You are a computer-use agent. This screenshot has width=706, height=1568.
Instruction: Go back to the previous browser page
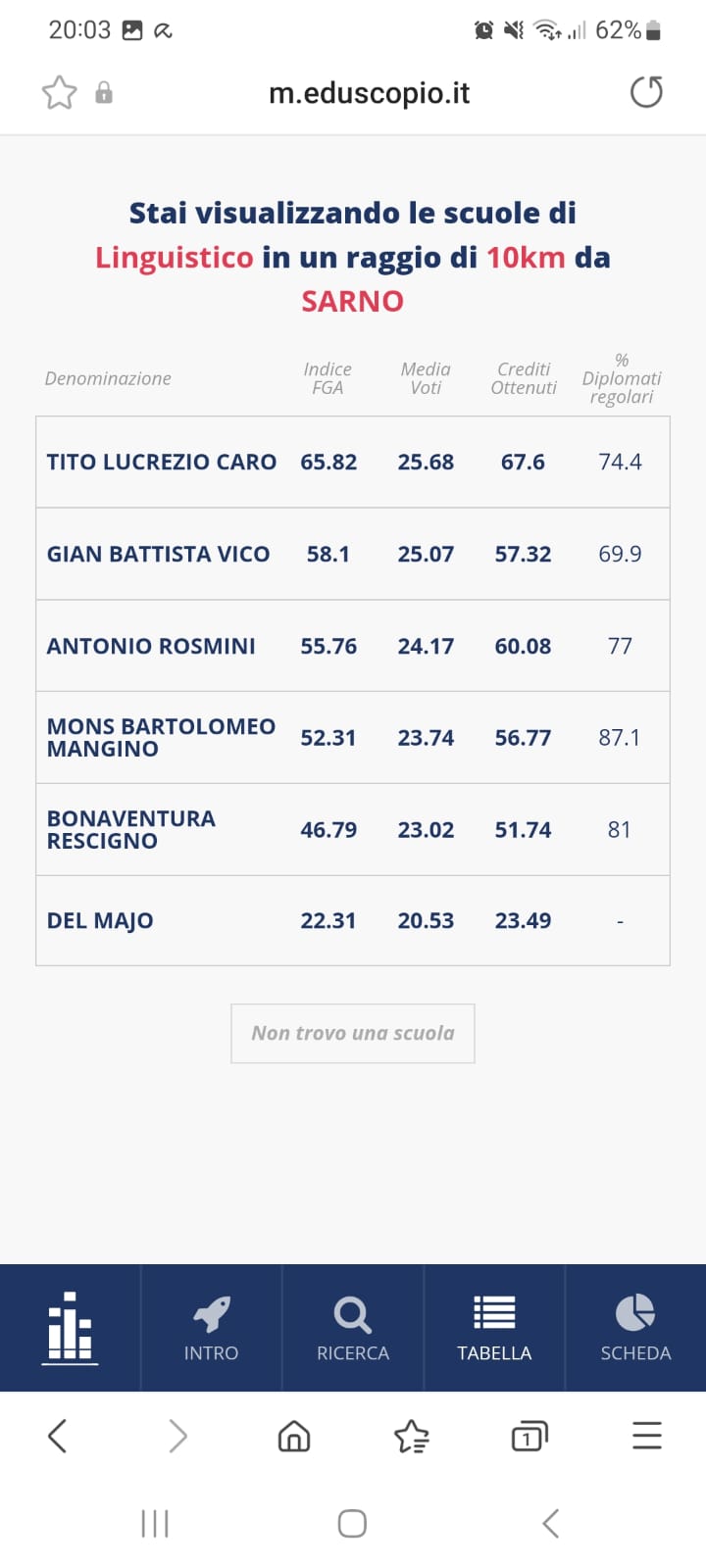pos(58,1437)
